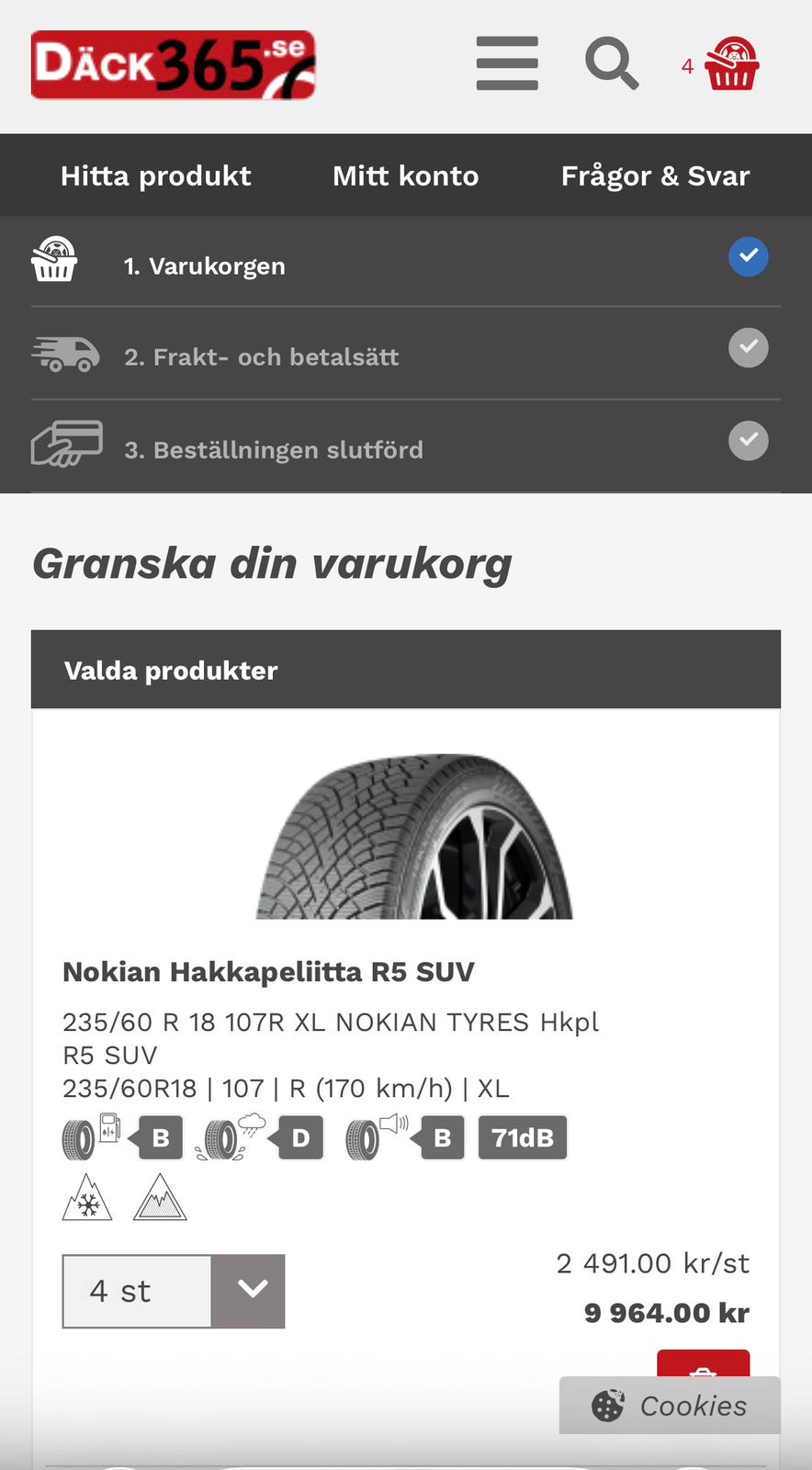Remove the tire with red trash button
Viewport: 812px width, 1470px height.
click(x=704, y=1364)
